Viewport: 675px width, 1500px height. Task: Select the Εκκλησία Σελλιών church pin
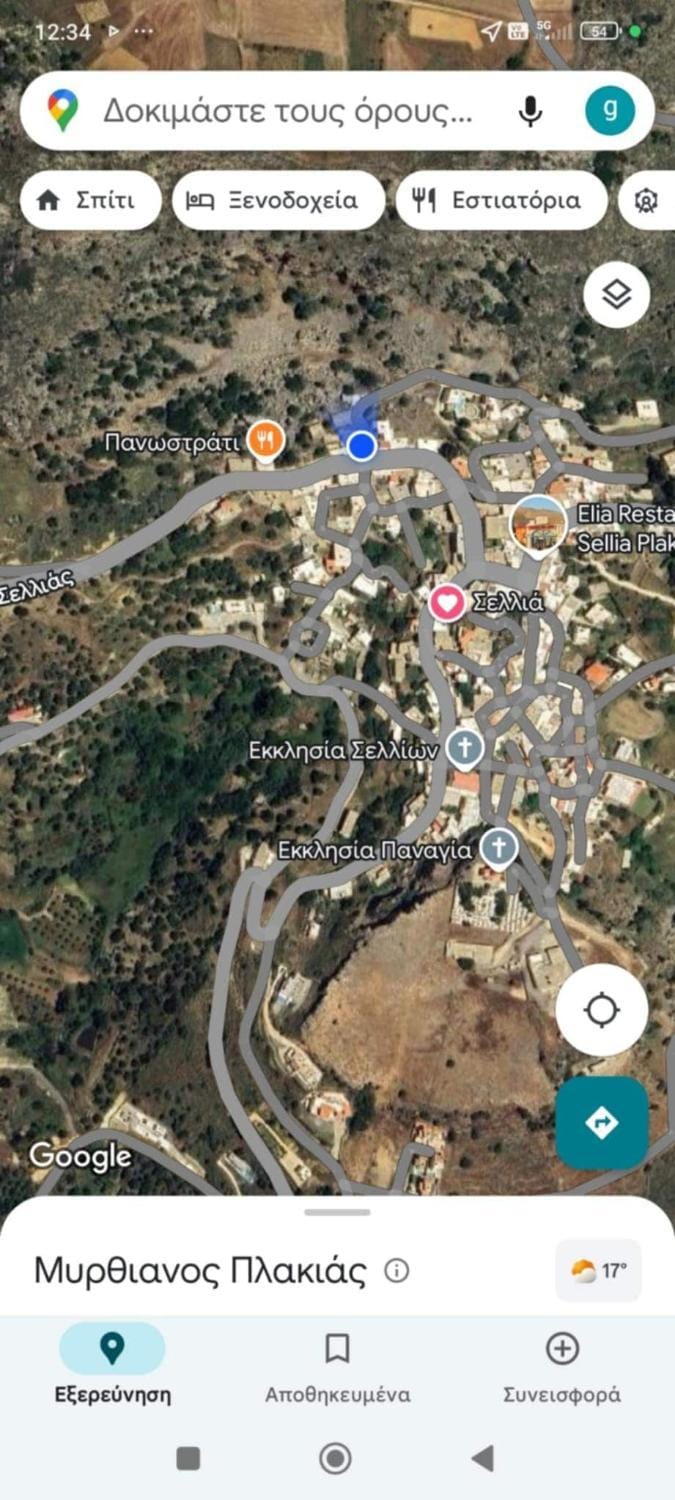pyautogui.click(x=464, y=748)
